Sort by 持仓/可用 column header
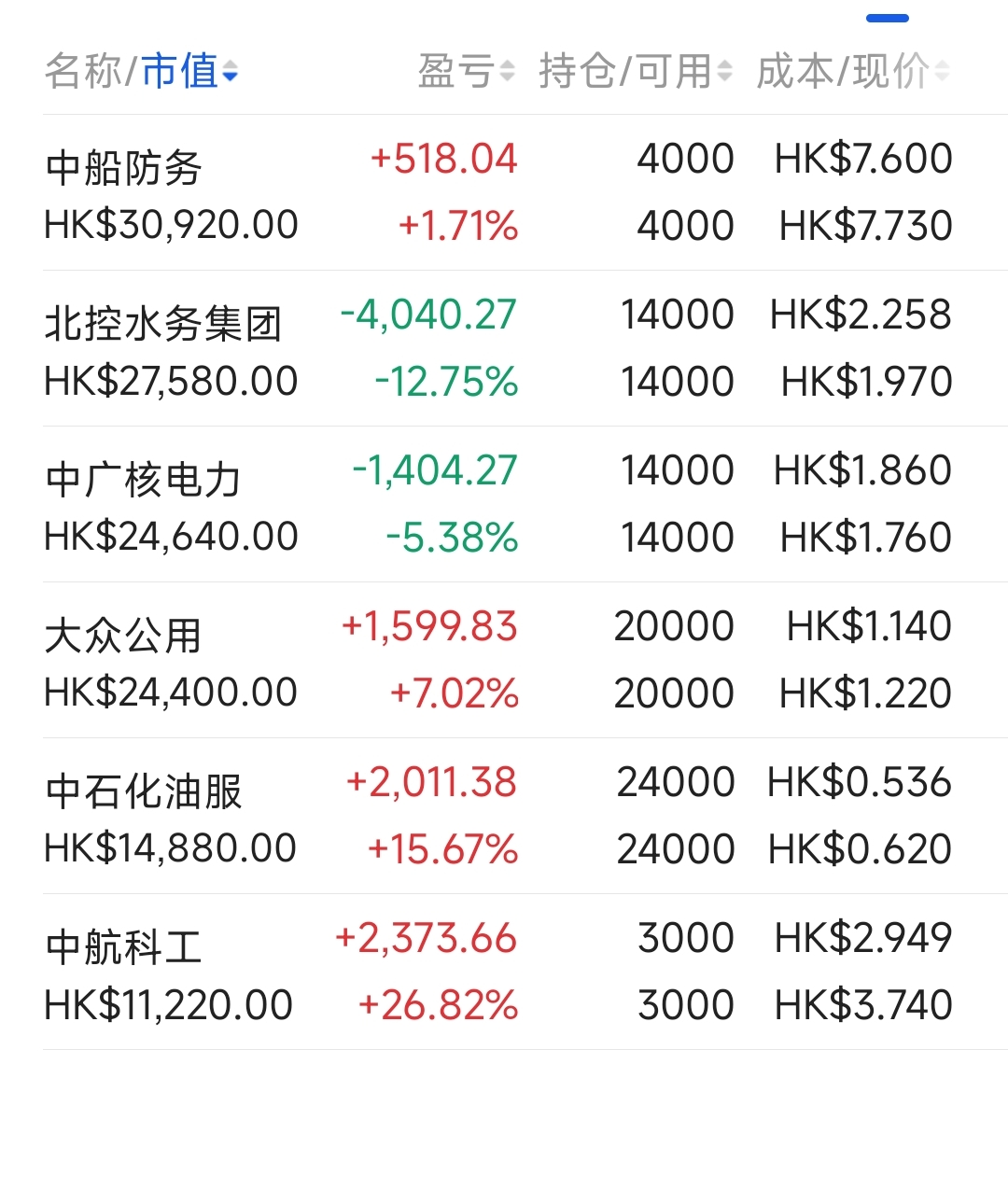Viewport: 1008px width, 1204px height. [635, 71]
